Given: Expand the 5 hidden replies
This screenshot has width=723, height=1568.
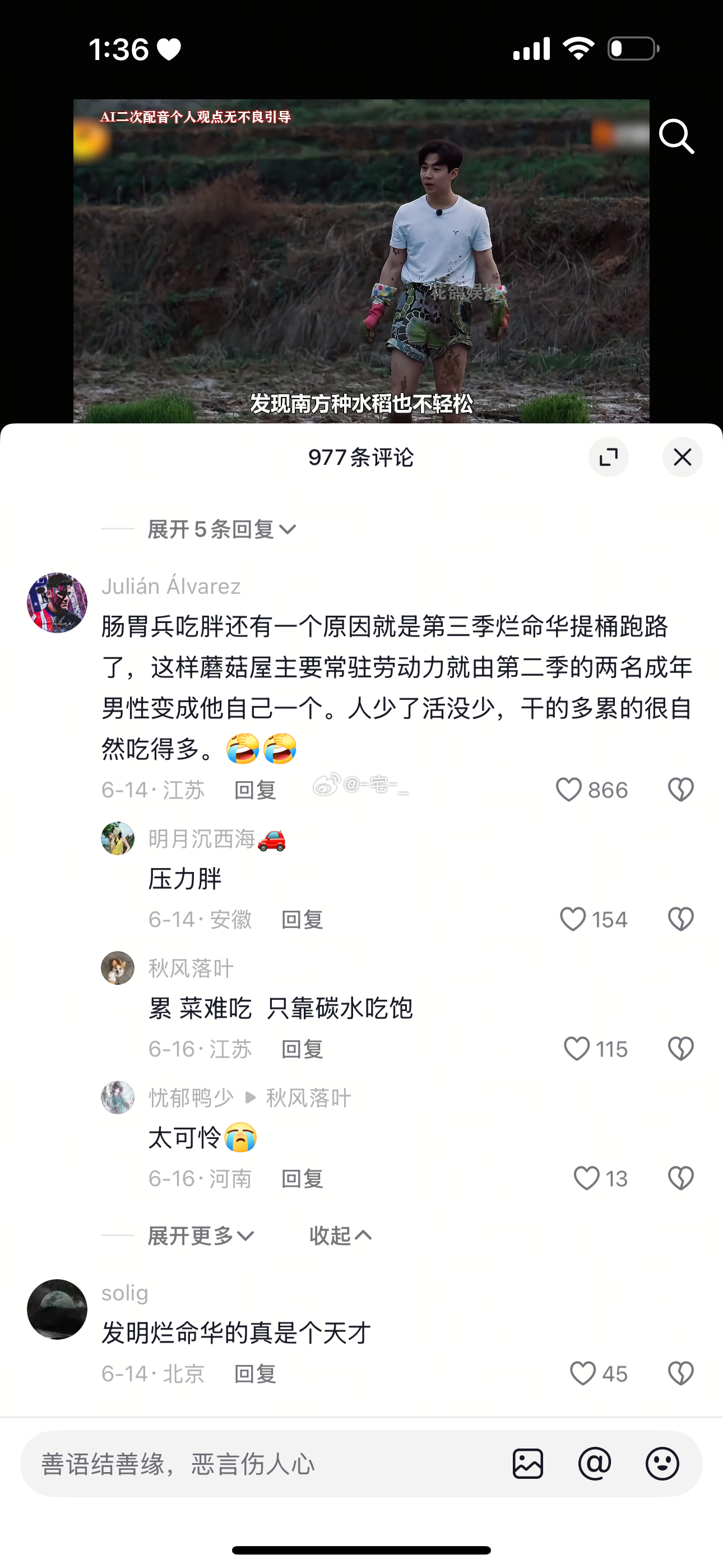Looking at the screenshot, I should tap(221, 529).
